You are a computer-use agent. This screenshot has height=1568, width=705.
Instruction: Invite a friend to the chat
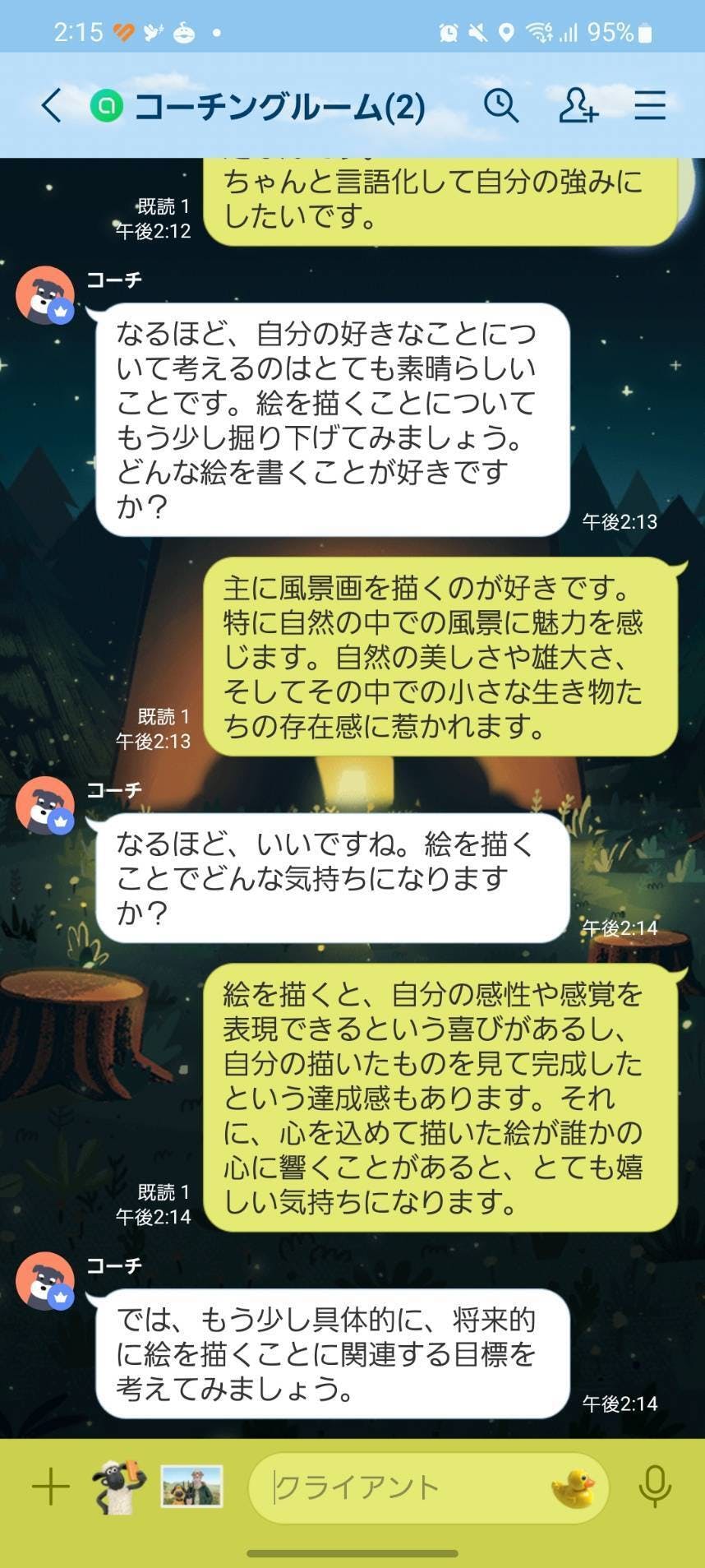pyautogui.click(x=578, y=106)
